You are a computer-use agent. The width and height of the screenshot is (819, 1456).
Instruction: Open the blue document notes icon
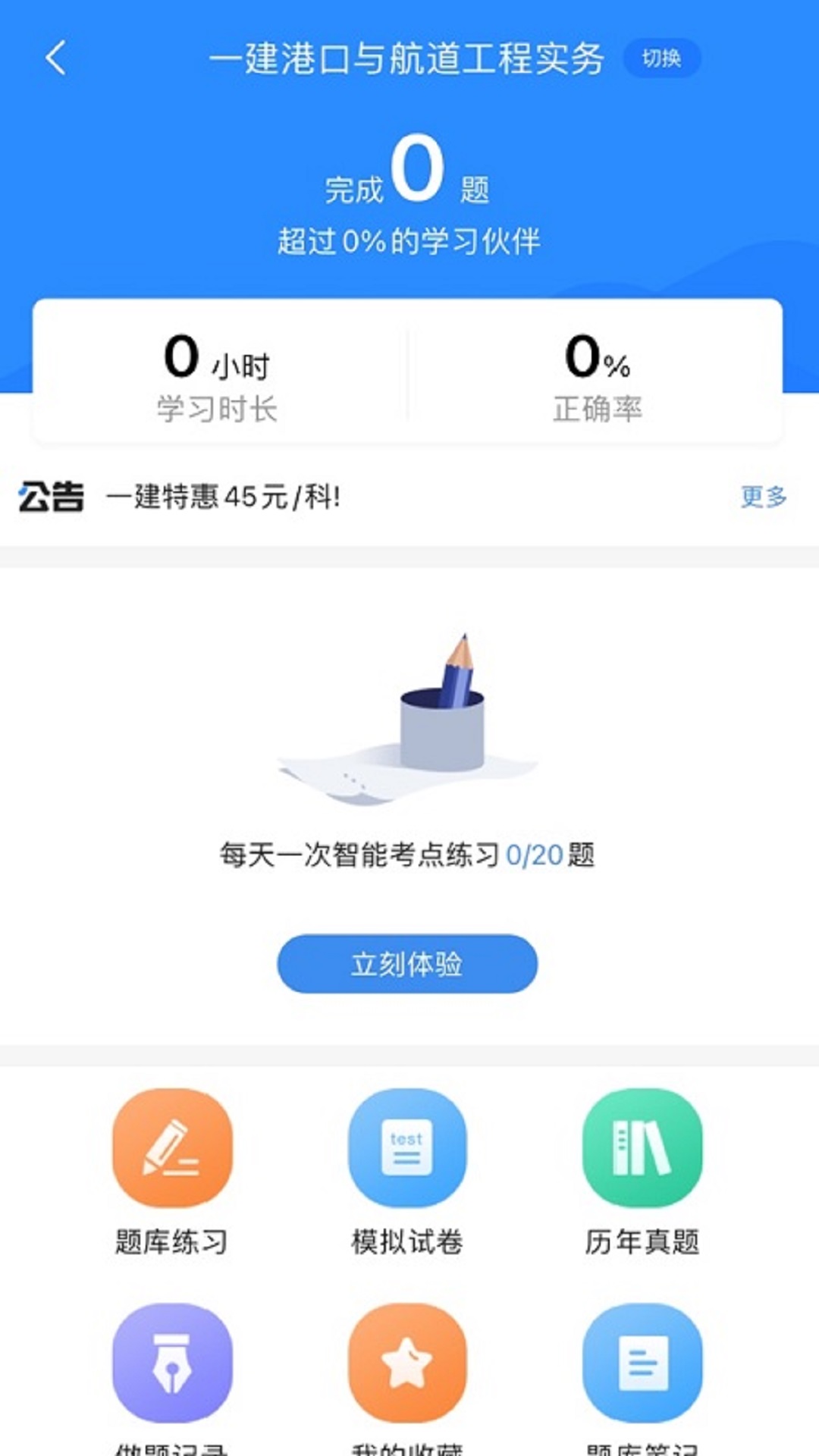(x=642, y=1363)
